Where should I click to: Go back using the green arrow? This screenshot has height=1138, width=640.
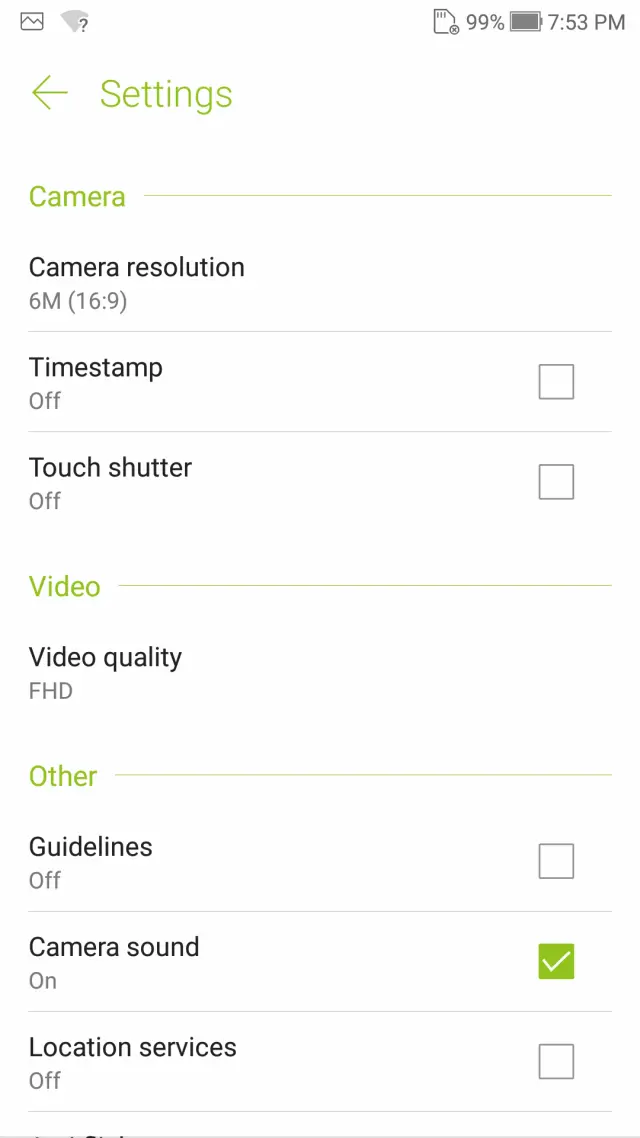coord(49,94)
